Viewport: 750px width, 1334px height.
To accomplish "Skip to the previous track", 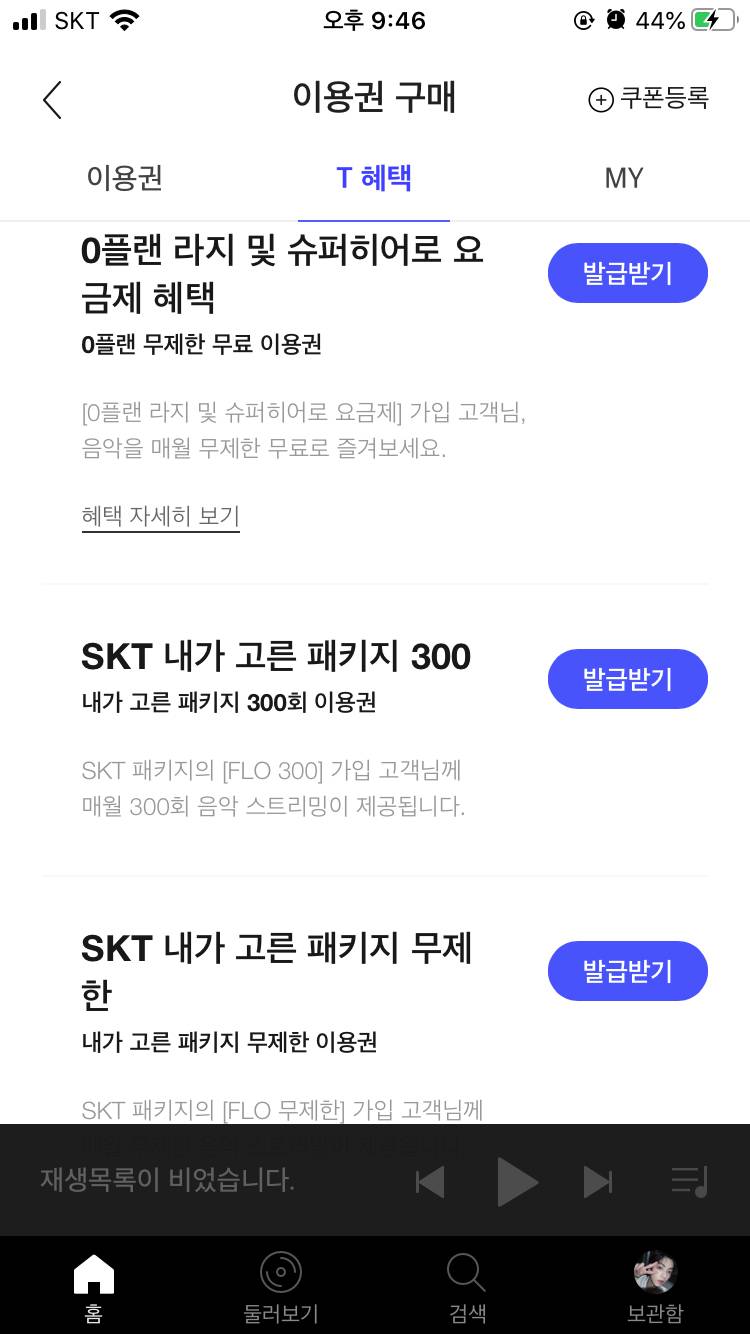I will point(430,1181).
